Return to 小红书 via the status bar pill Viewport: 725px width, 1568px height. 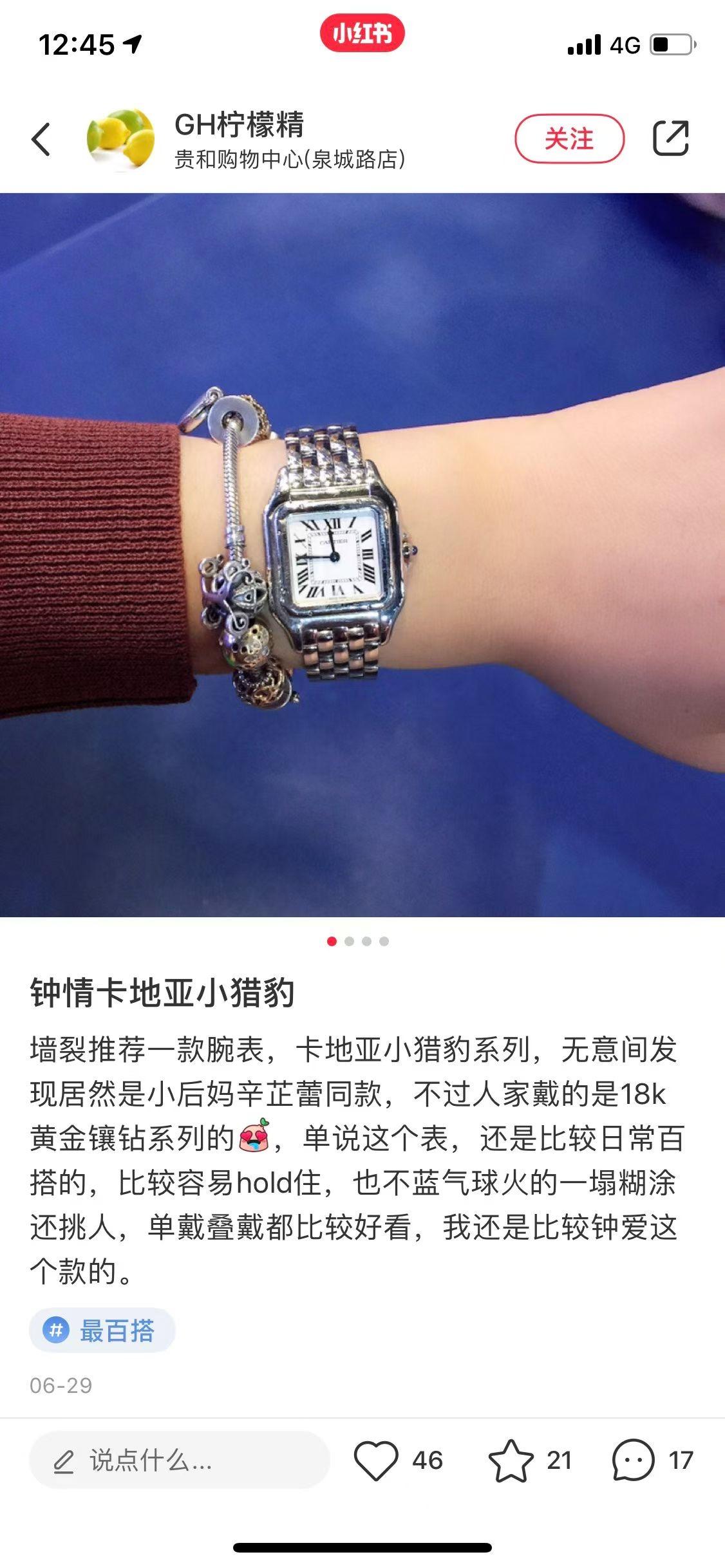pyautogui.click(x=362, y=34)
